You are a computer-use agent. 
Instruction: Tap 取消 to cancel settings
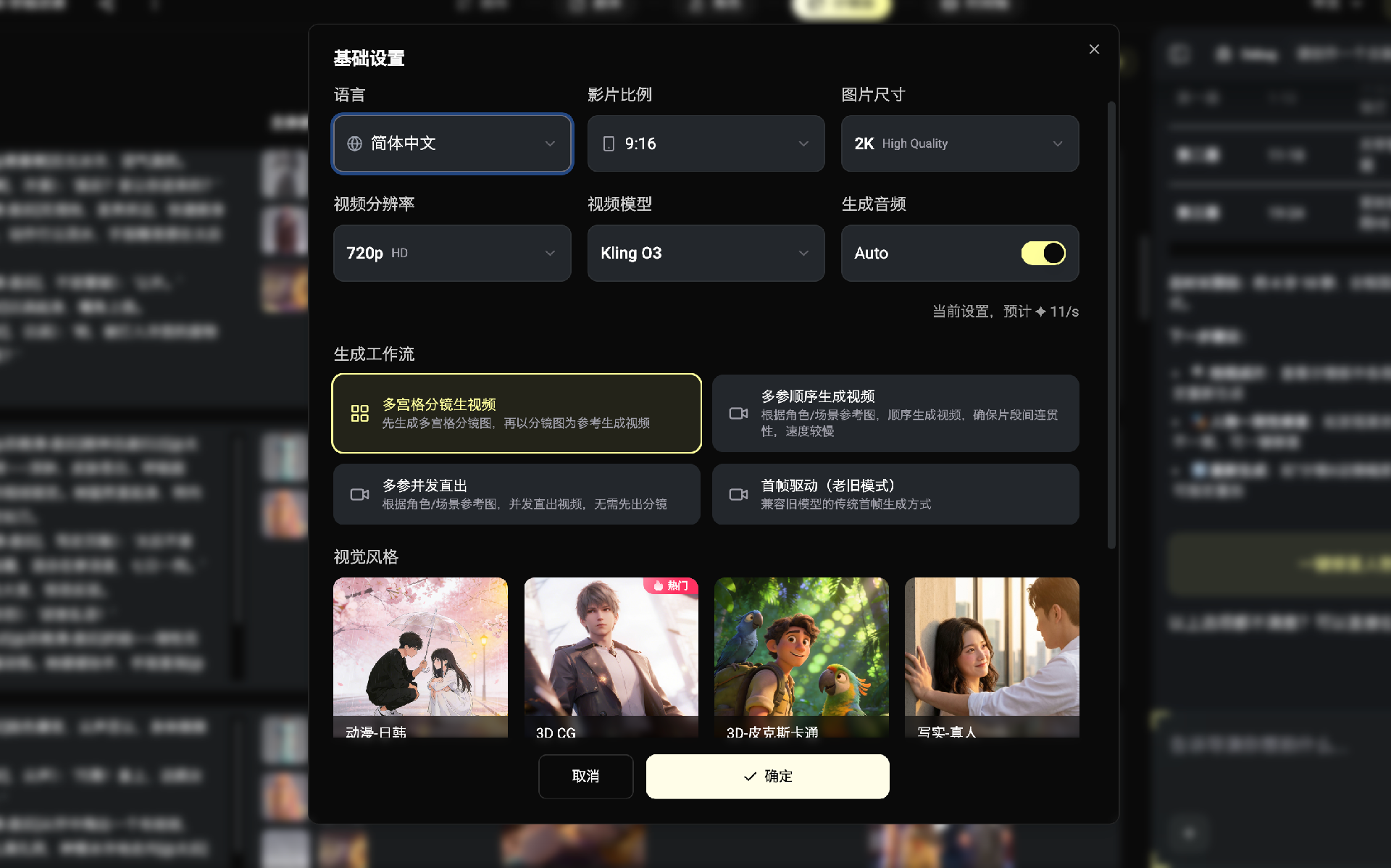click(x=585, y=776)
